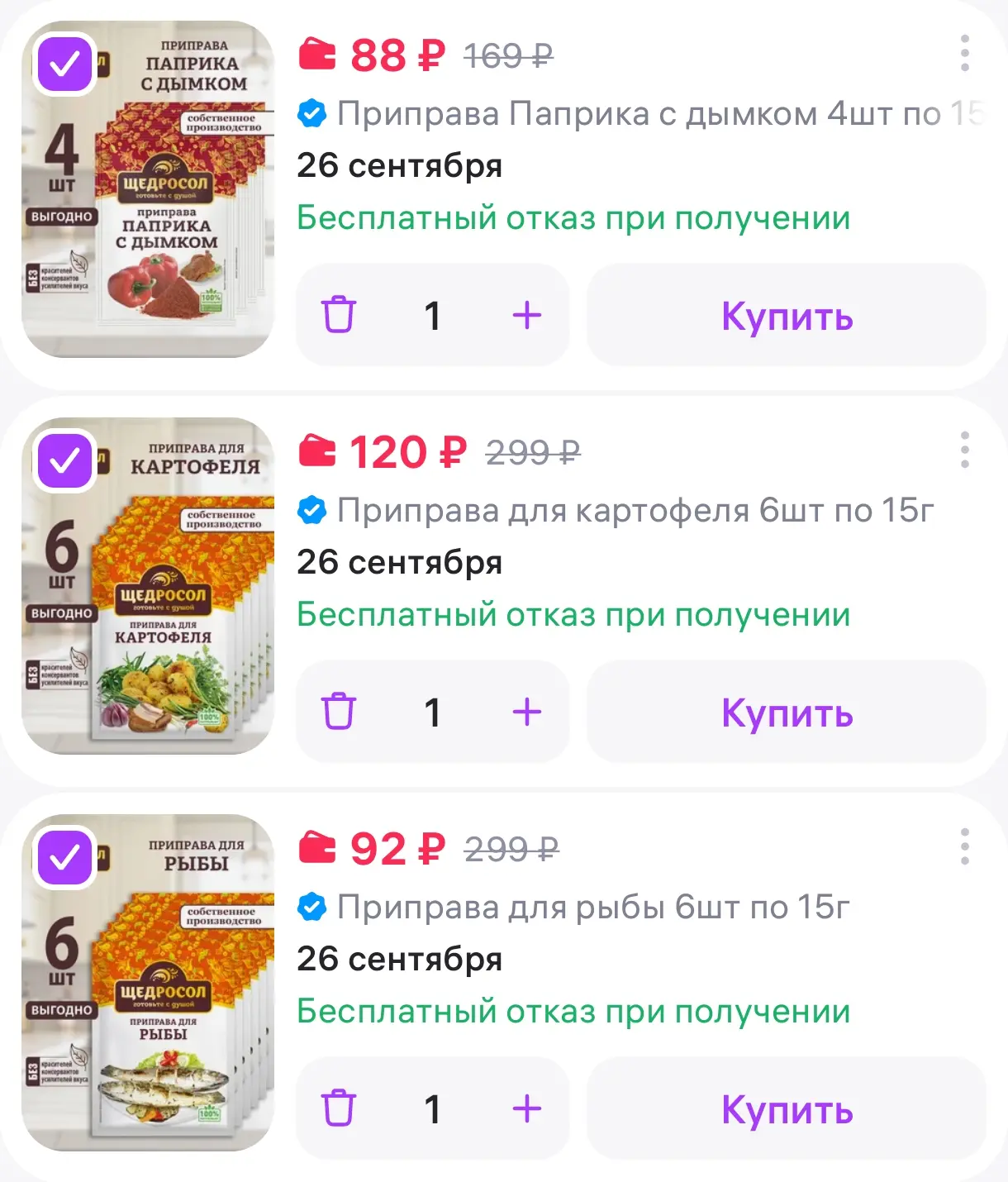Open overflow menu for Паприка с дымком

(964, 53)
